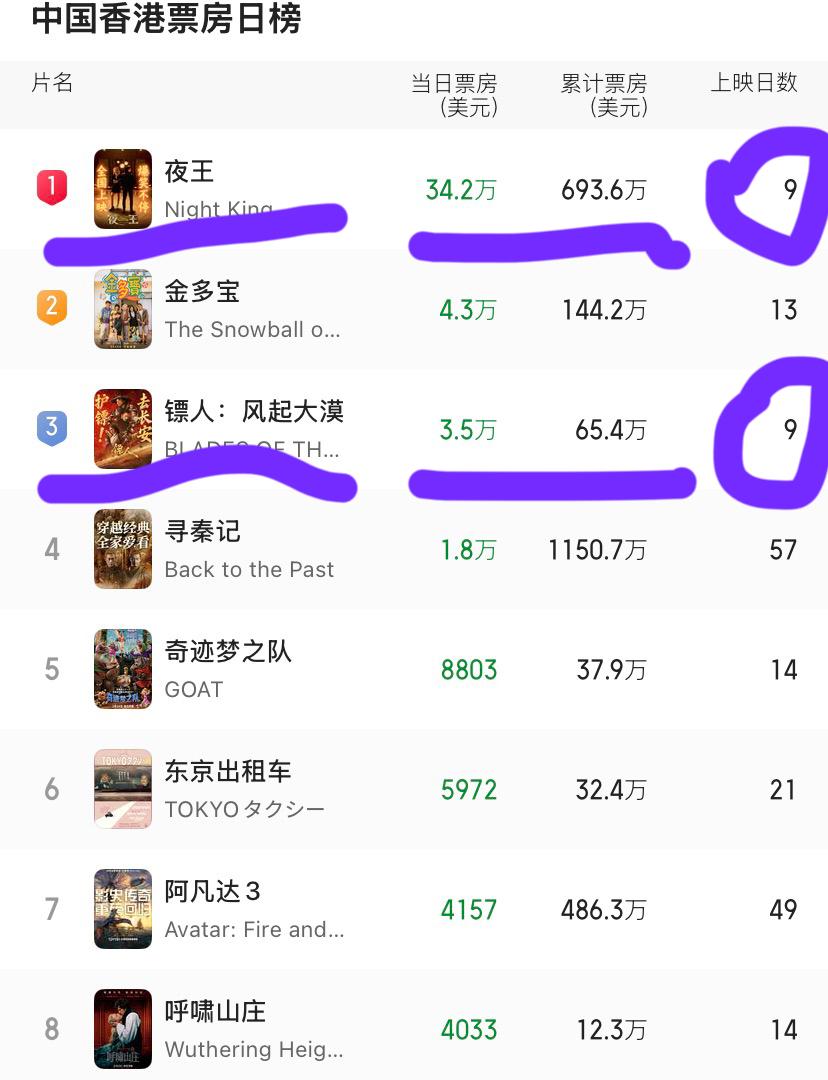The image size is (828, 1080).
Task: Click the Avatar: Fire poster
Action: [122, 909]
